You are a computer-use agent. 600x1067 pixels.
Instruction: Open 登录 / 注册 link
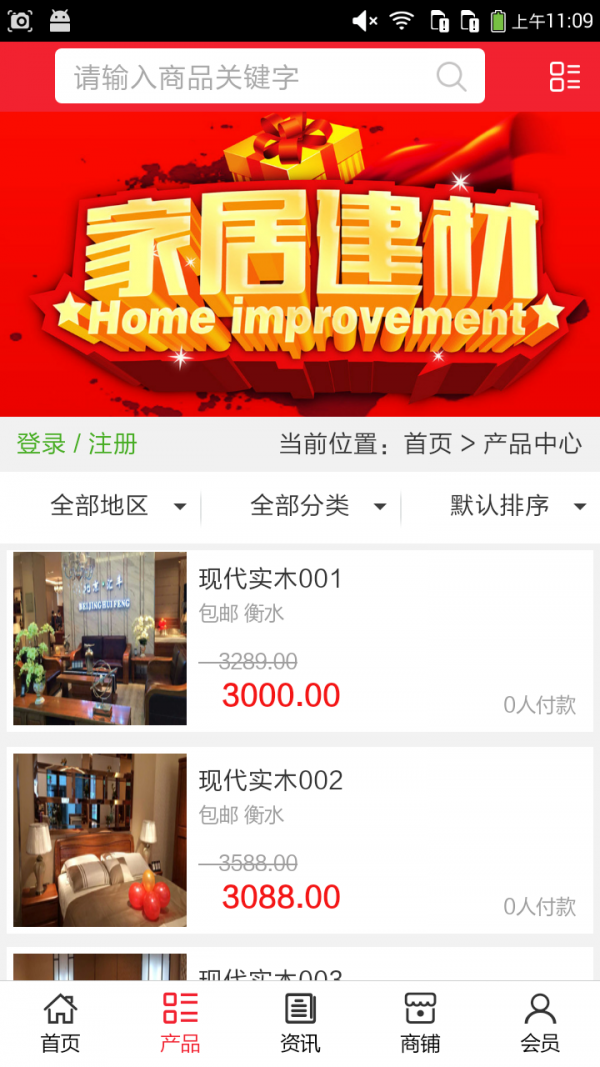coord(77,444)
